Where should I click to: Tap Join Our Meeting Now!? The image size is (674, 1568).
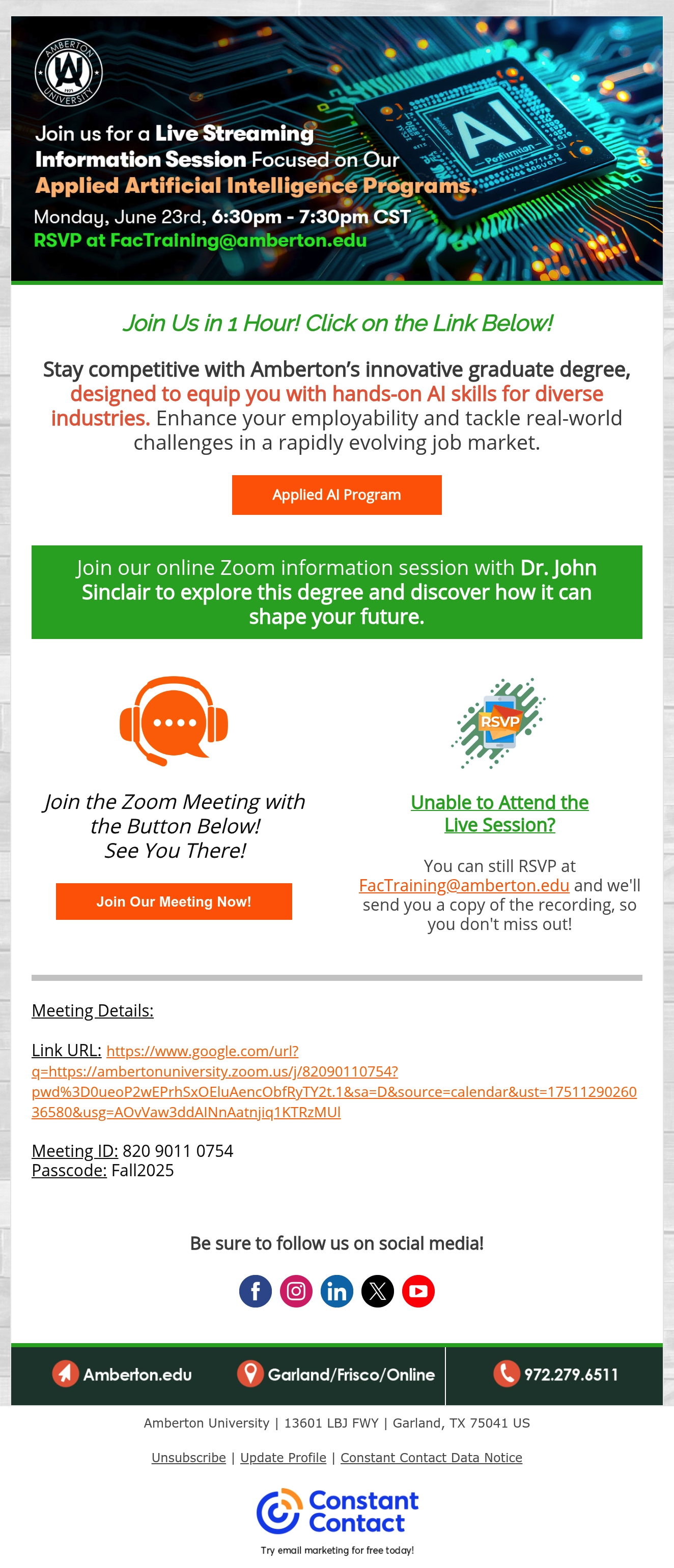174,902
